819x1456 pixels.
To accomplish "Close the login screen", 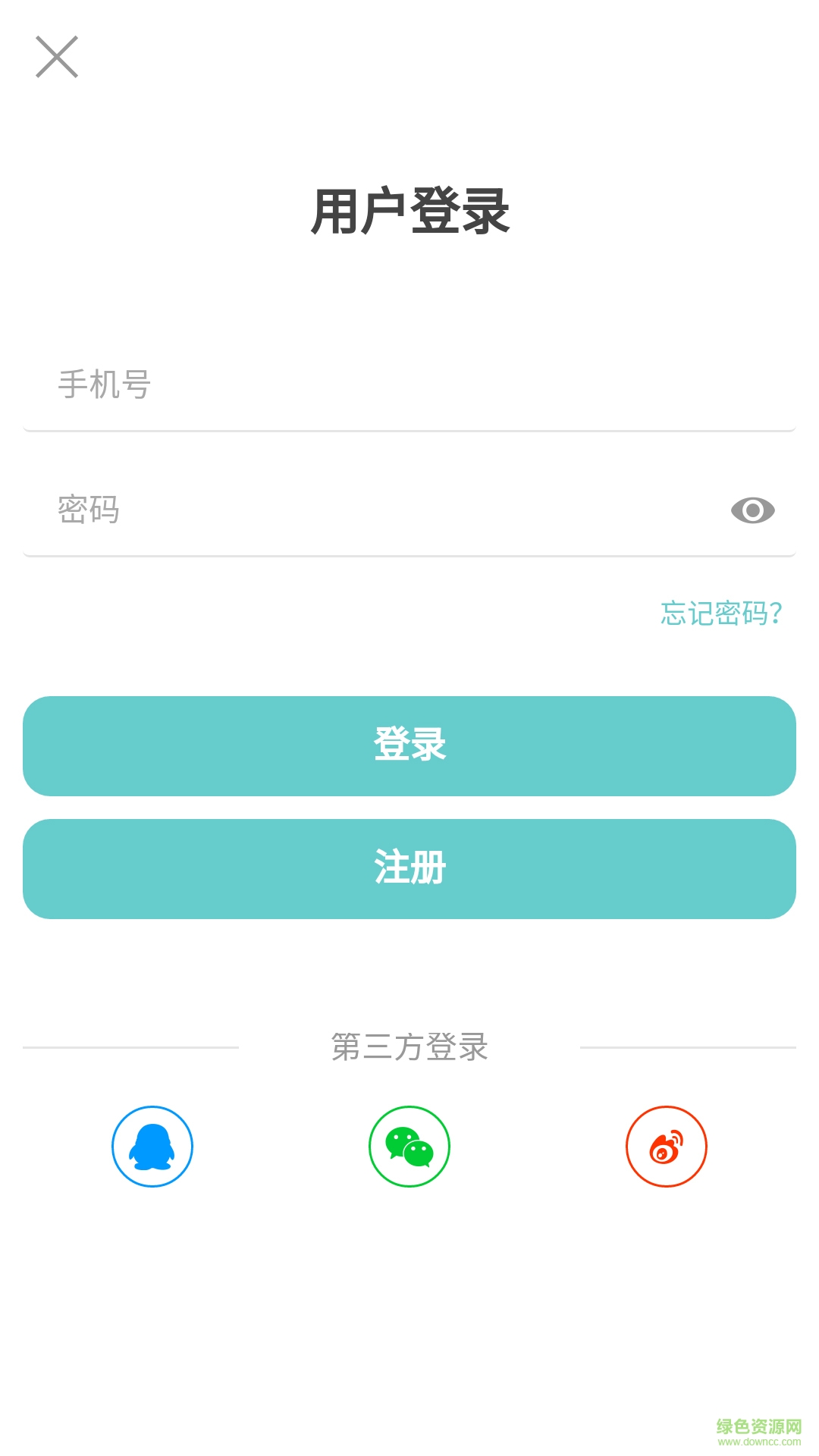I will coord(57,57).
